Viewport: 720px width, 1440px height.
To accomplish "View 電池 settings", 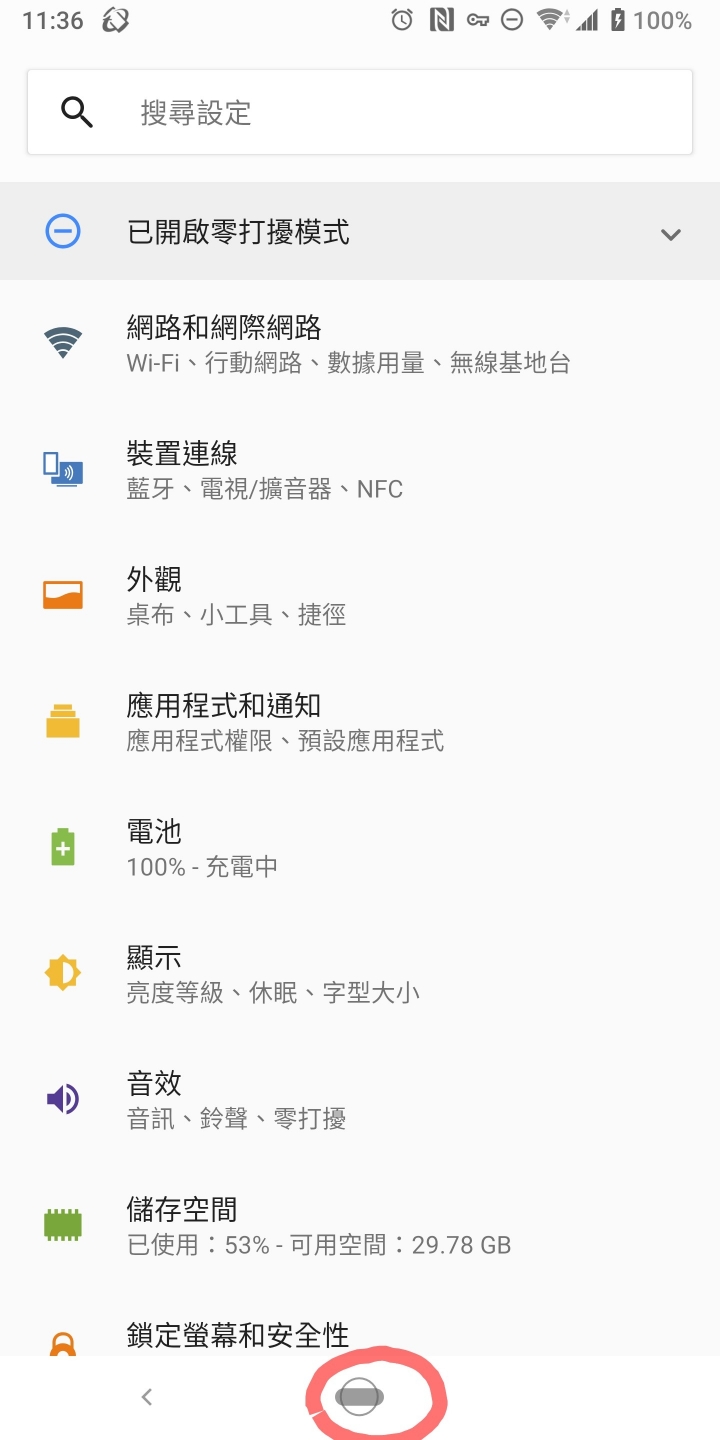I will (202, 847).
